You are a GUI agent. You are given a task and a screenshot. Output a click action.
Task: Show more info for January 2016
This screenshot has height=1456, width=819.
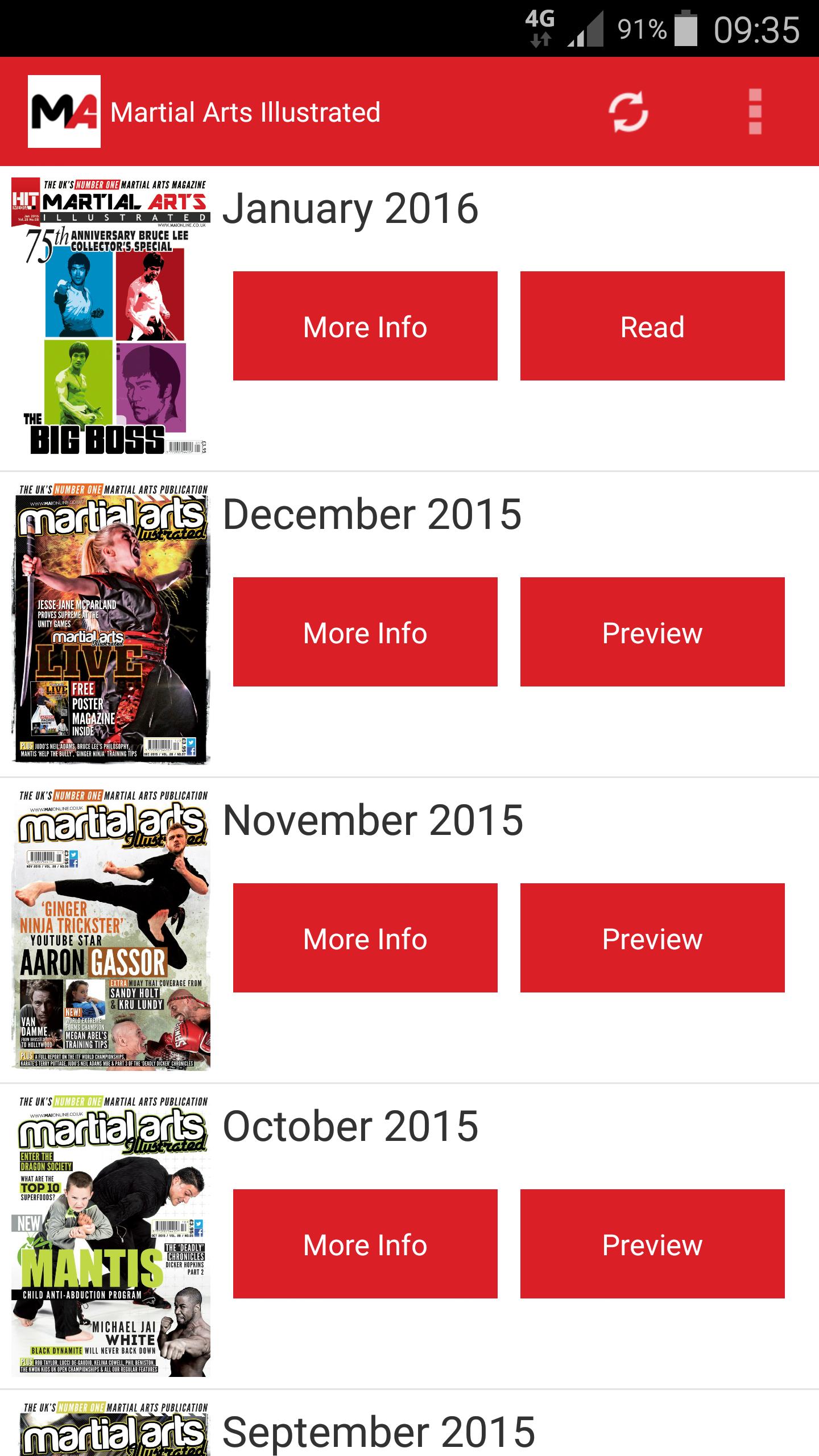pos(365,326)
